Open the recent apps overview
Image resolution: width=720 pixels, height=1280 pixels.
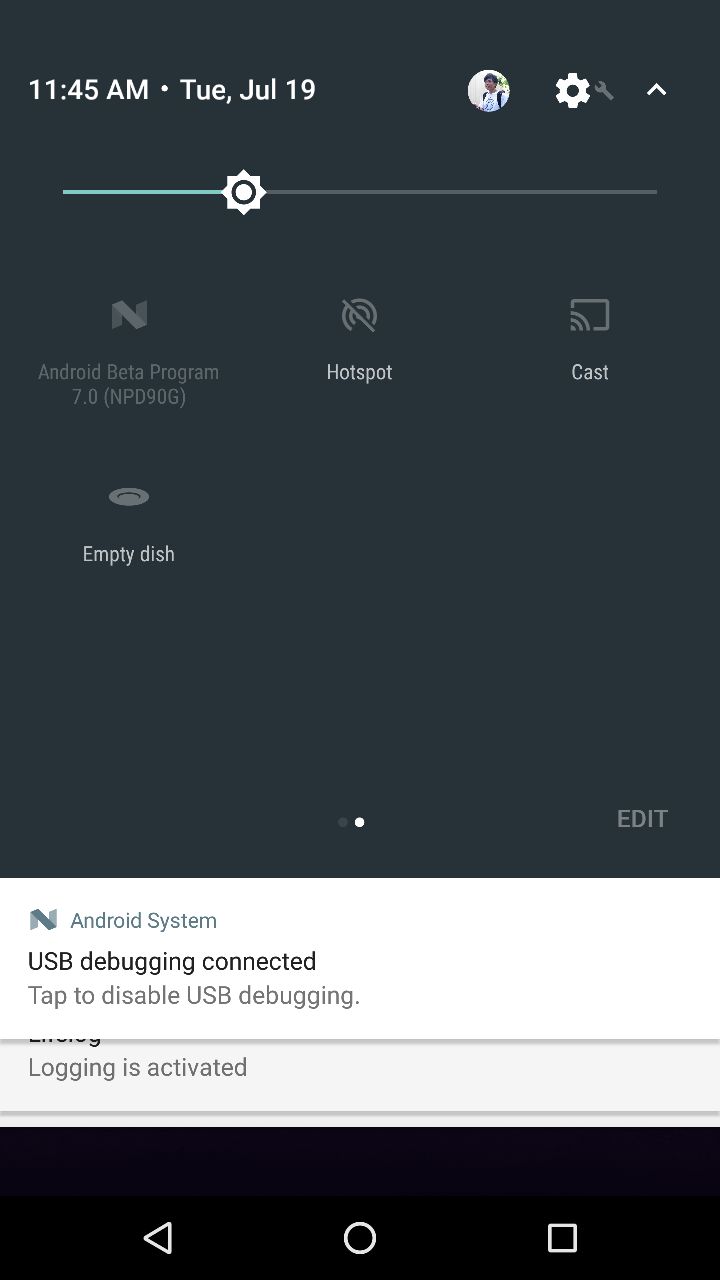coord(562,1238)
